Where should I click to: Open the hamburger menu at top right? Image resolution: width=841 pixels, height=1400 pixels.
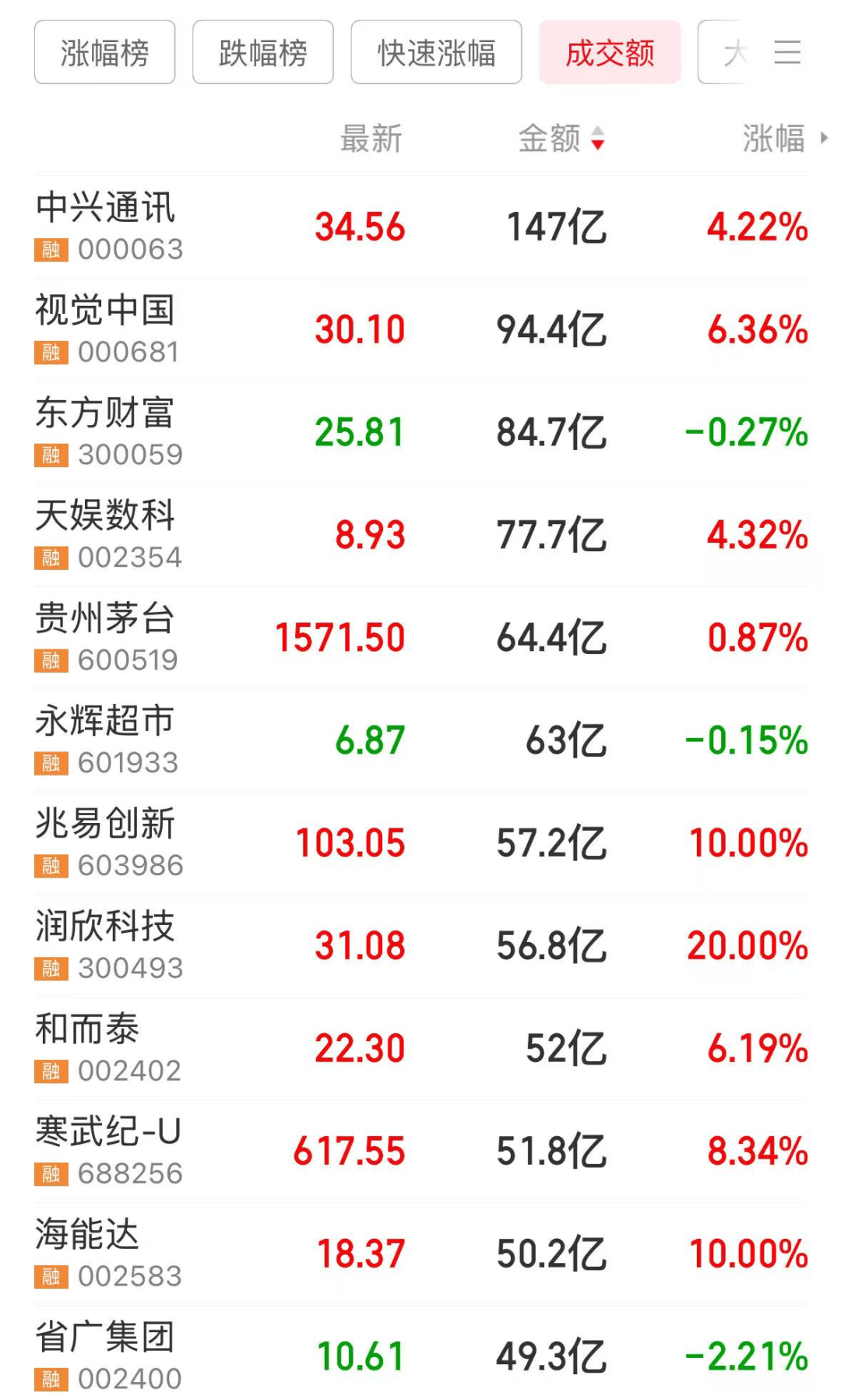(x=787, y=52)
